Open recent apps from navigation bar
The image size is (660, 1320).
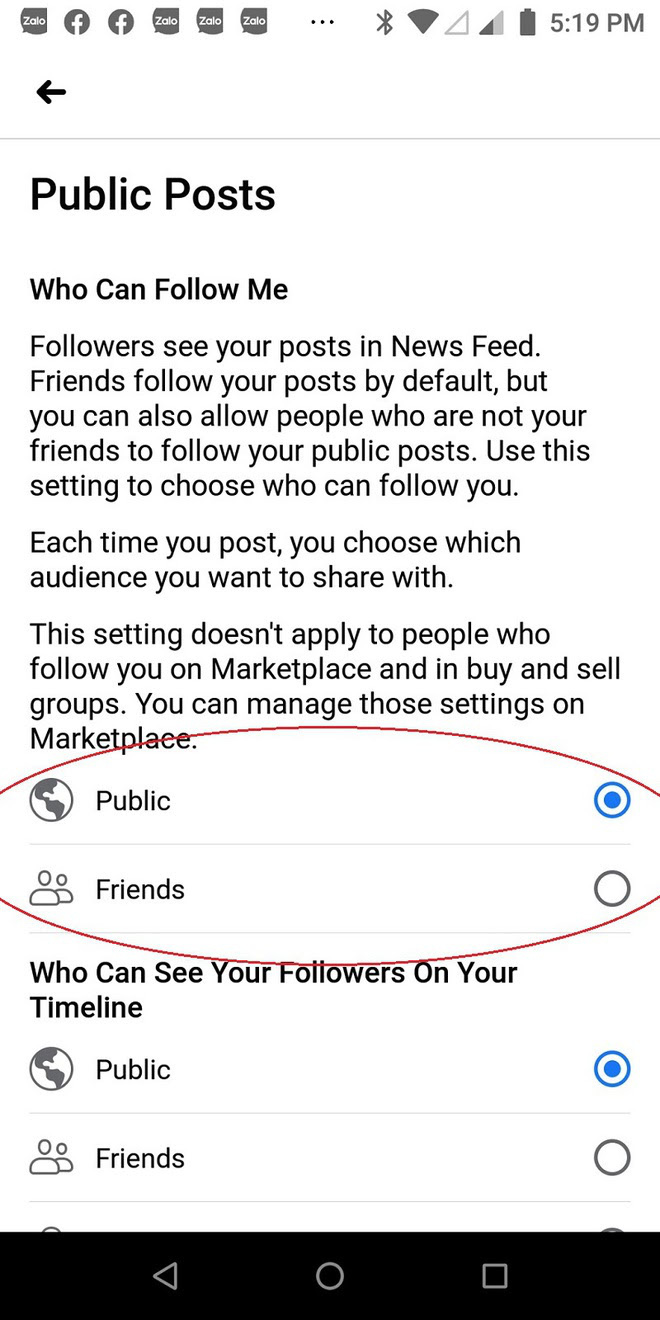point(494,1275)
